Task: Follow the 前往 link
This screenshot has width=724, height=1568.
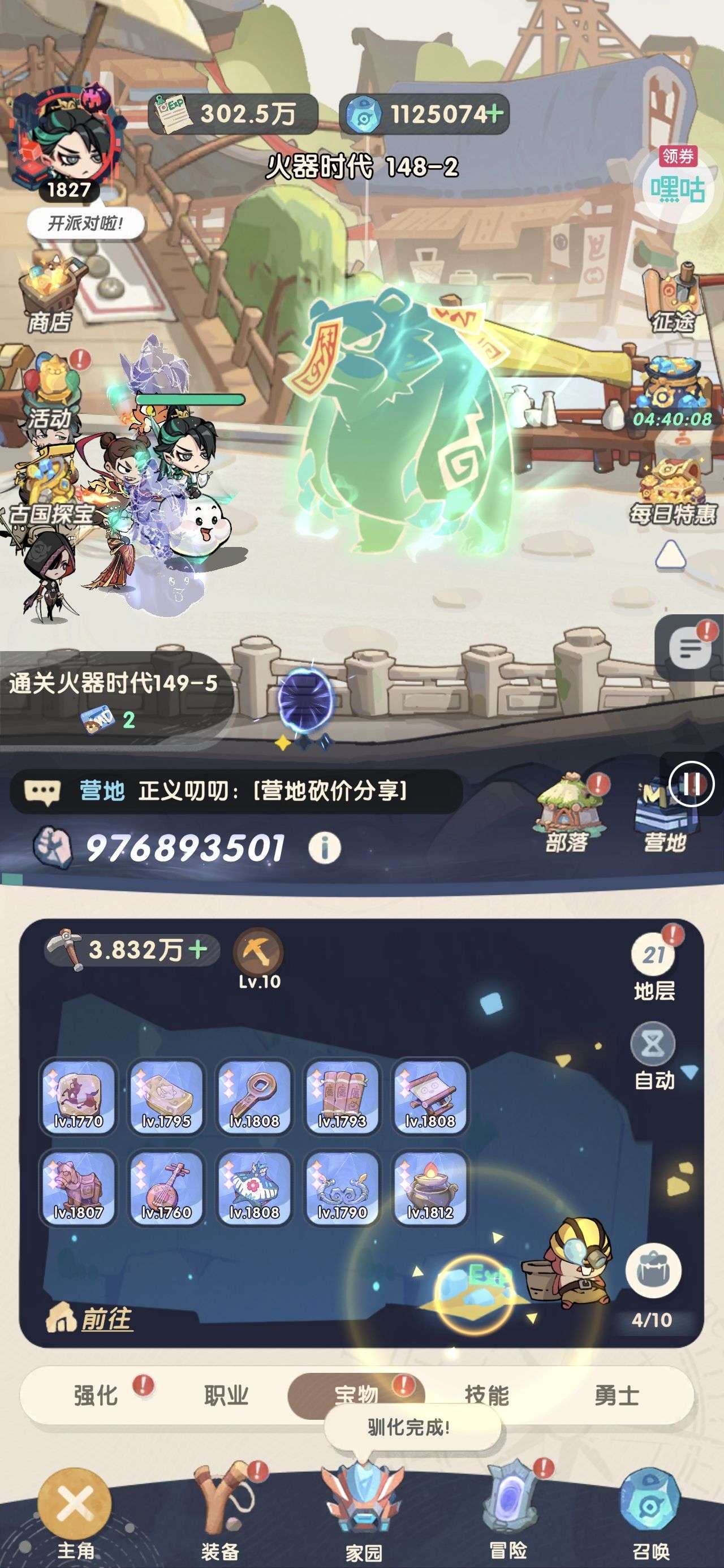Action: (105, 1319)
